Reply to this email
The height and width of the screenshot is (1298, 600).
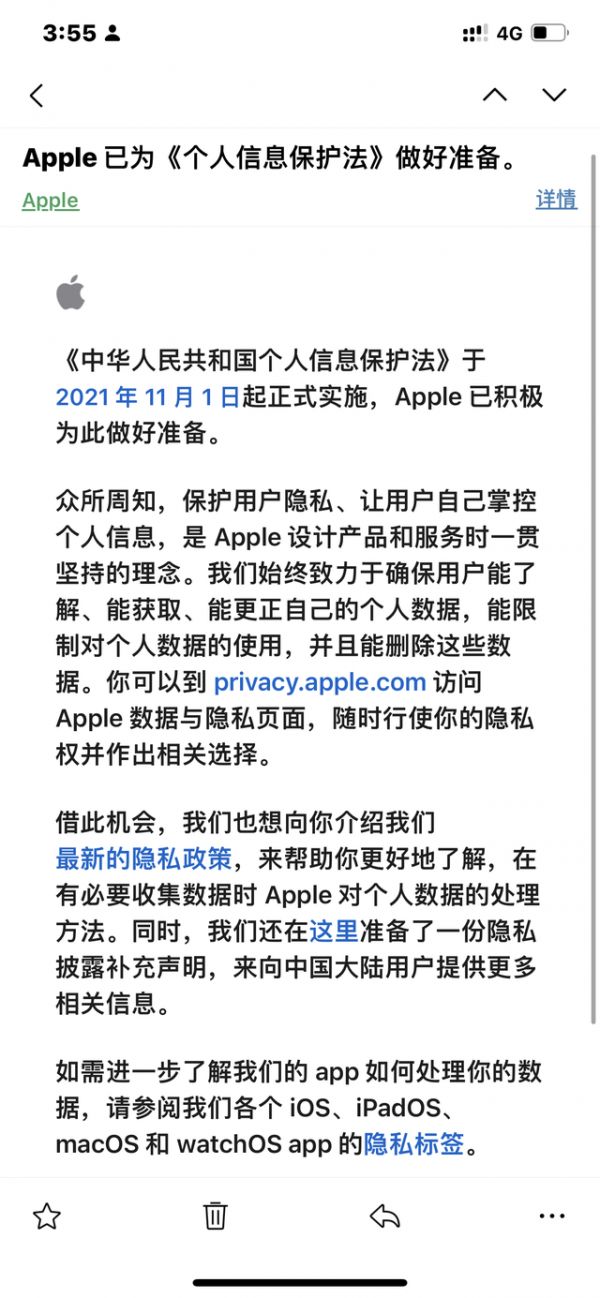[385, 1216]
